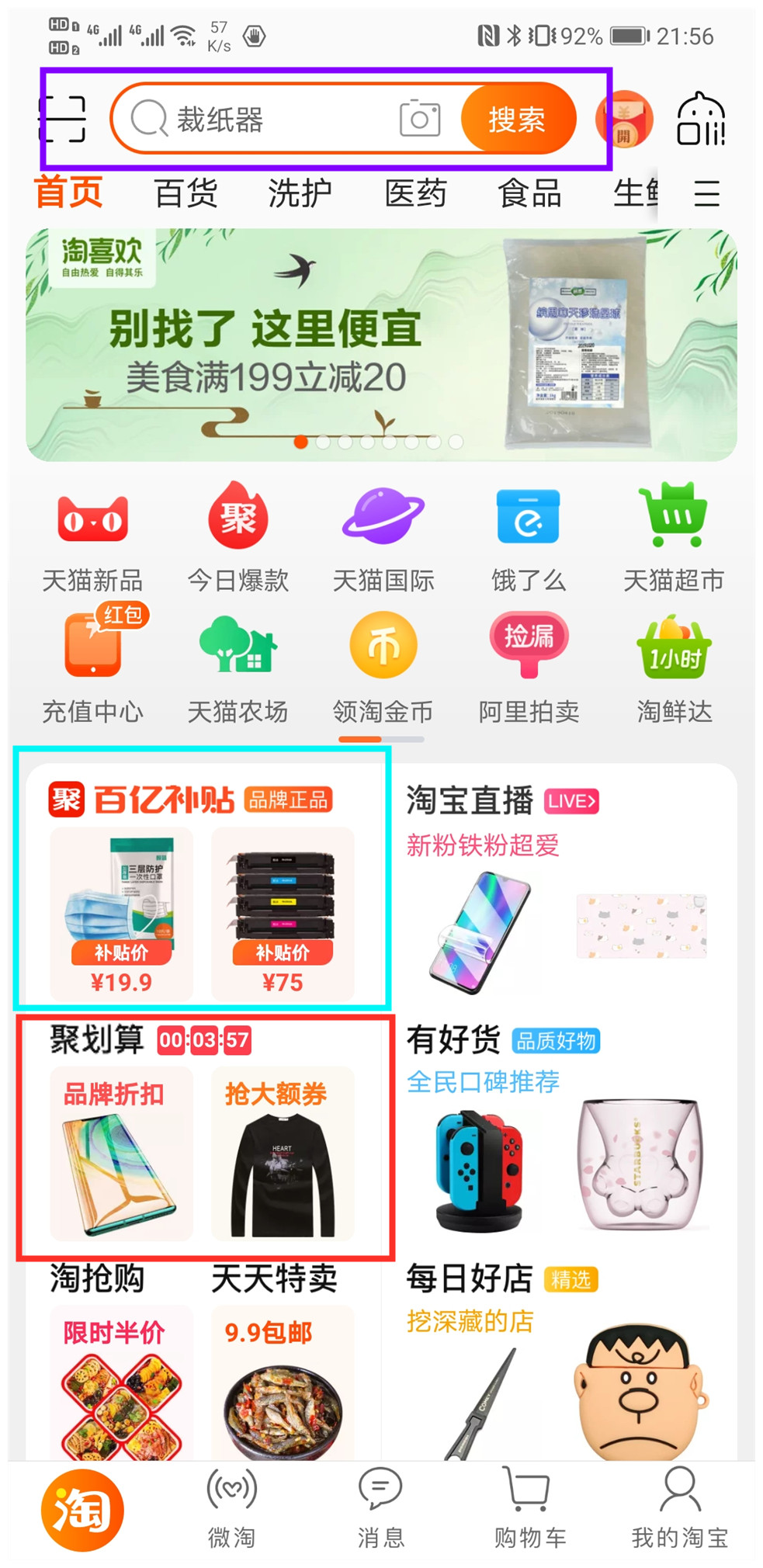The image size is (763, 1568).
Task: Switch to the 百货 tab
Action: [x=186, y=193]
